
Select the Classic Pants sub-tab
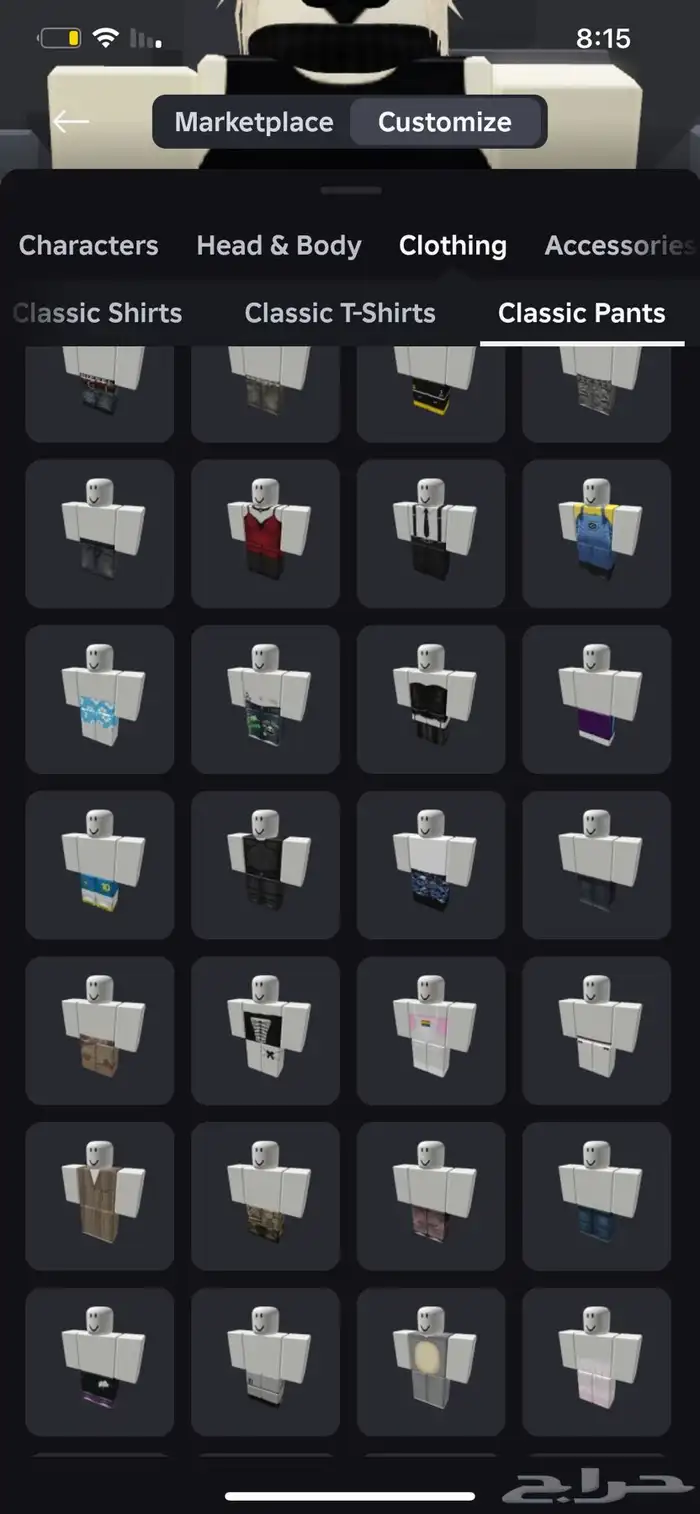pyautogui.click(x=581, y=313)
